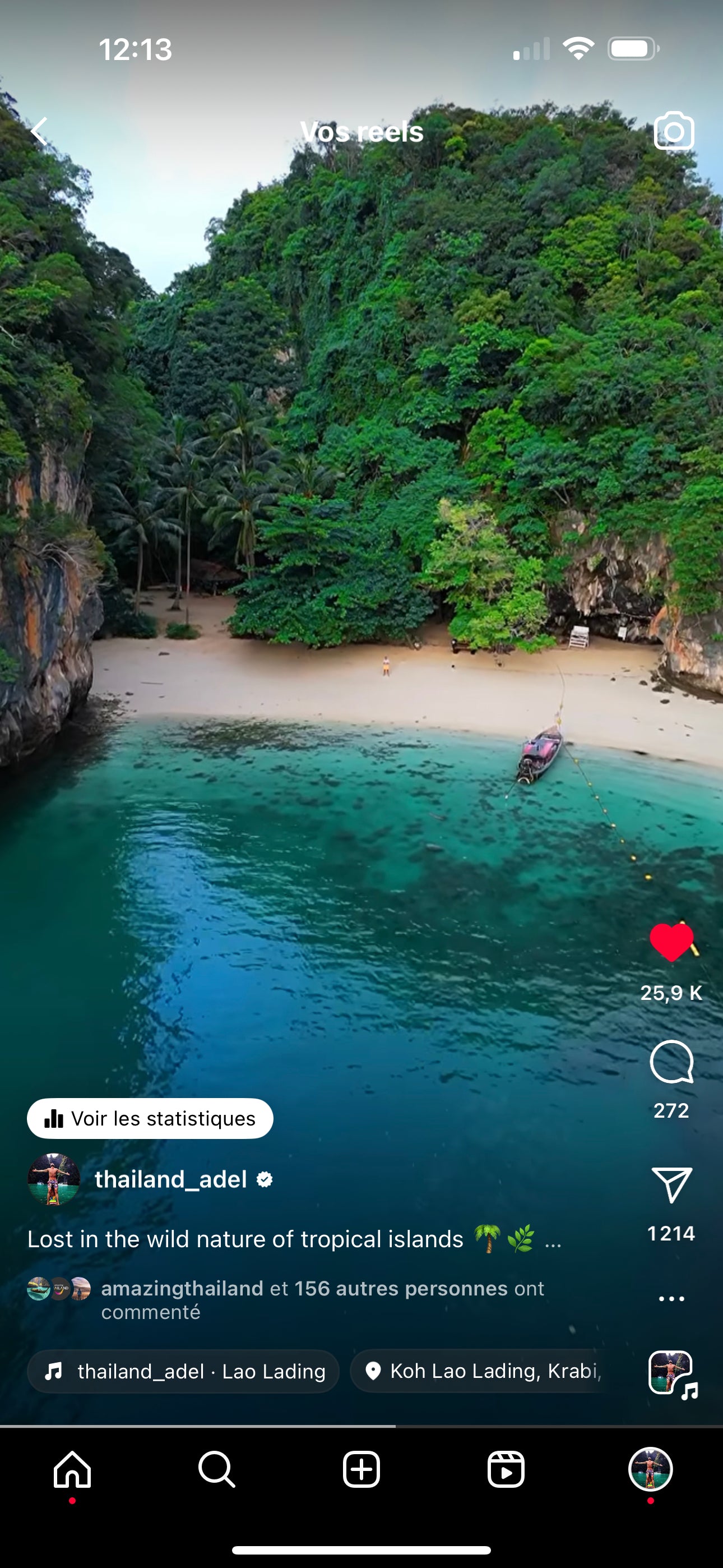
Task: Open the comments on this reel
Action: click(671, 1063)
